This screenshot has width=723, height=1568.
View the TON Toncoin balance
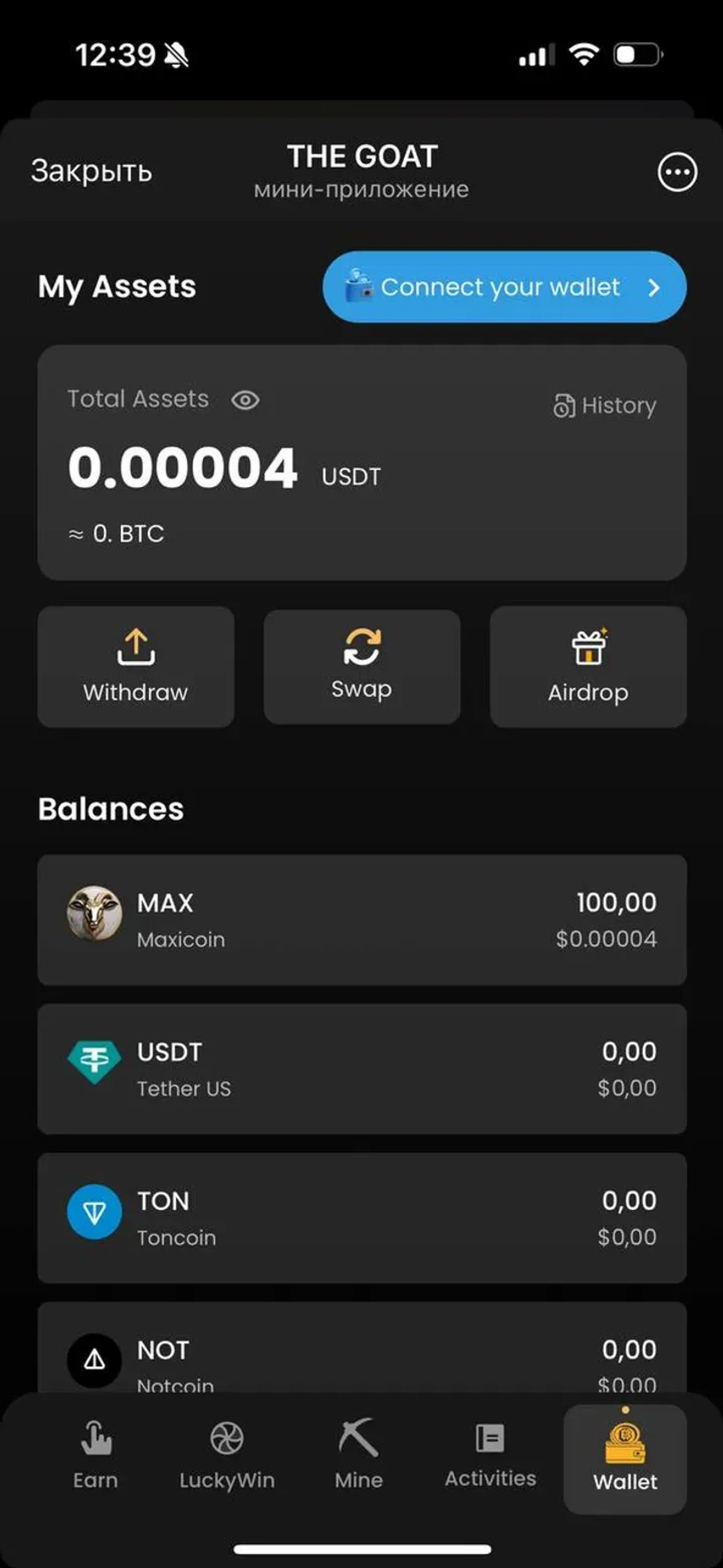tap(362, 1218)
